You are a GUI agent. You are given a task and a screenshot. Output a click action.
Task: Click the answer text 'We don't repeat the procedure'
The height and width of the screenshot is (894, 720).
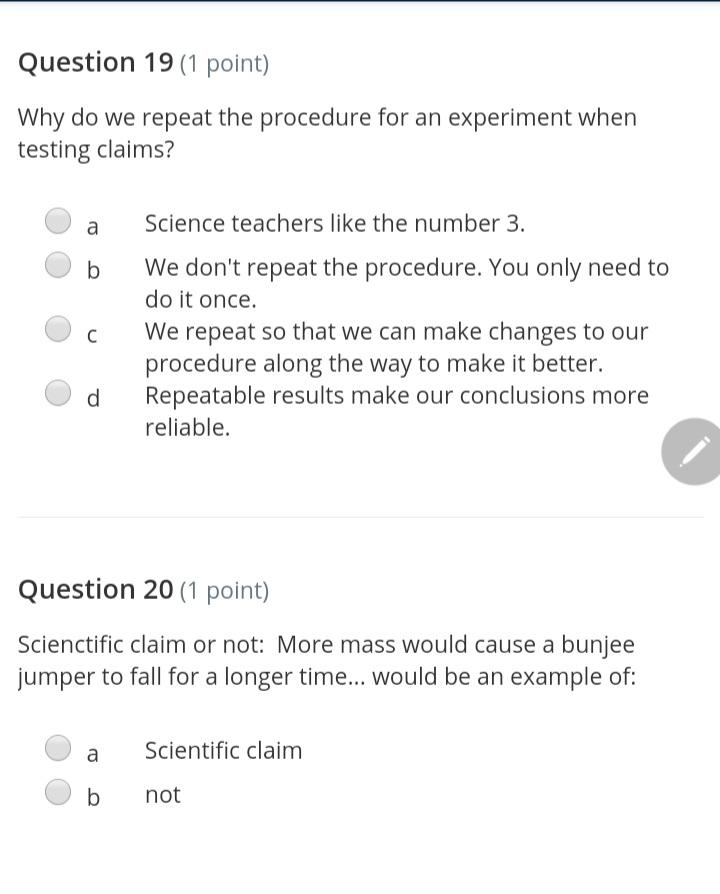pos(407,267)
